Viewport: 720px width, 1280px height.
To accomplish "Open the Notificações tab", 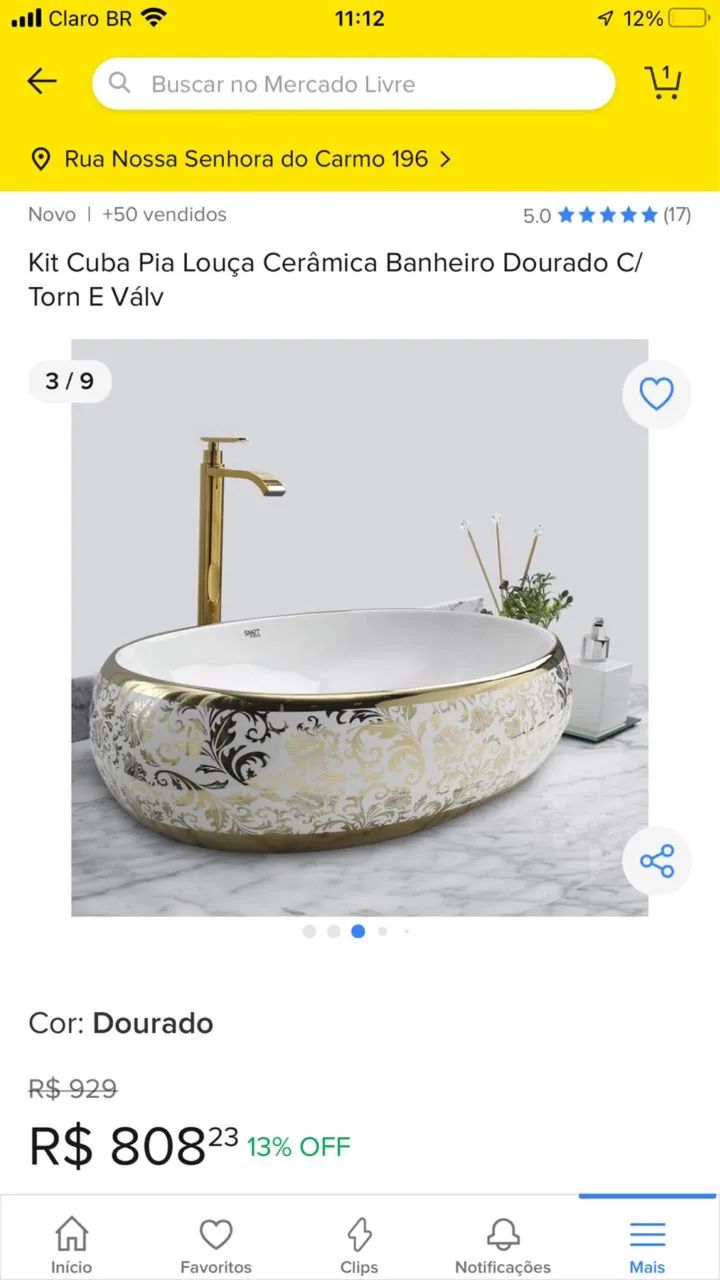I will point(503,1245).
